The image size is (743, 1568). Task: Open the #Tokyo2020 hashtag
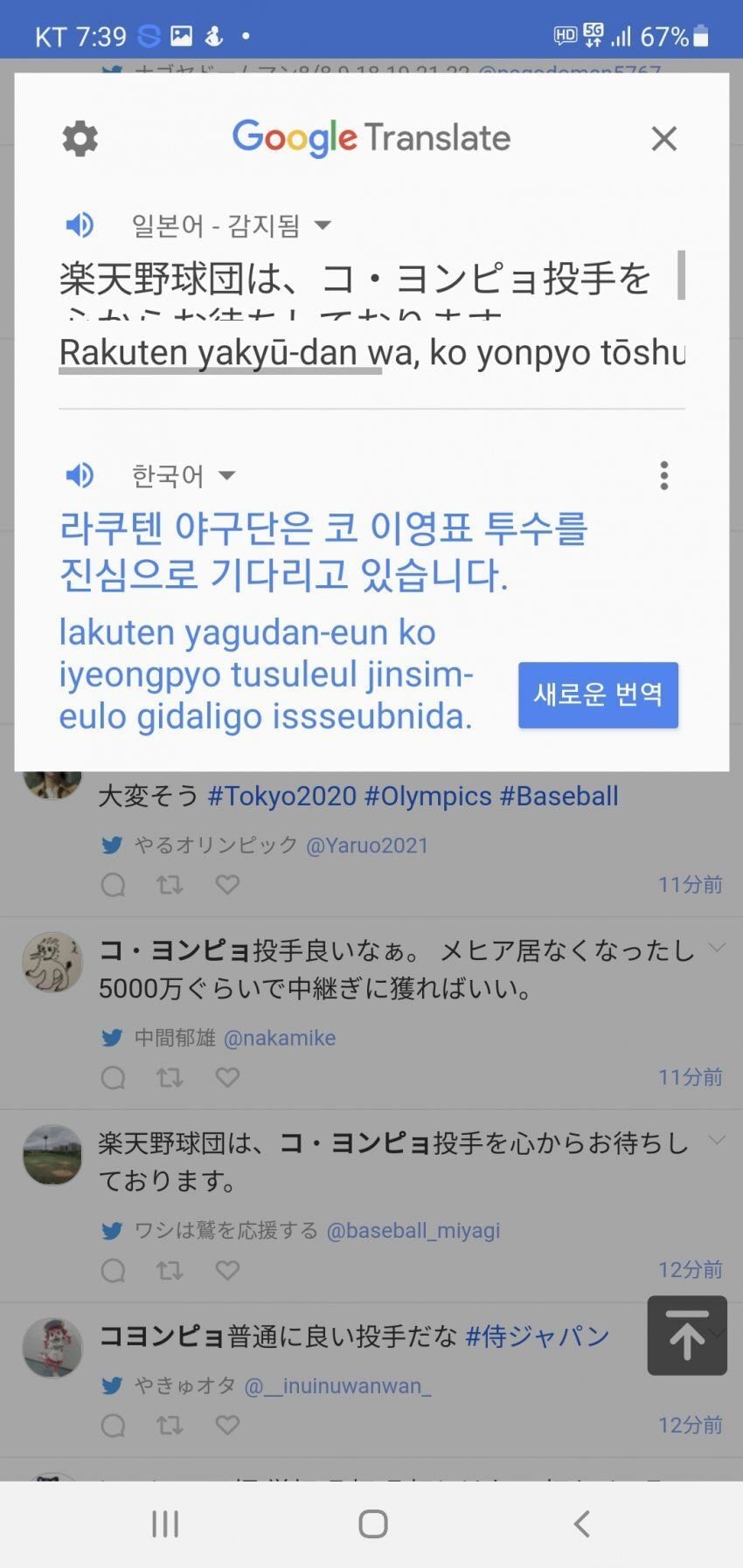tap(281, 796)
